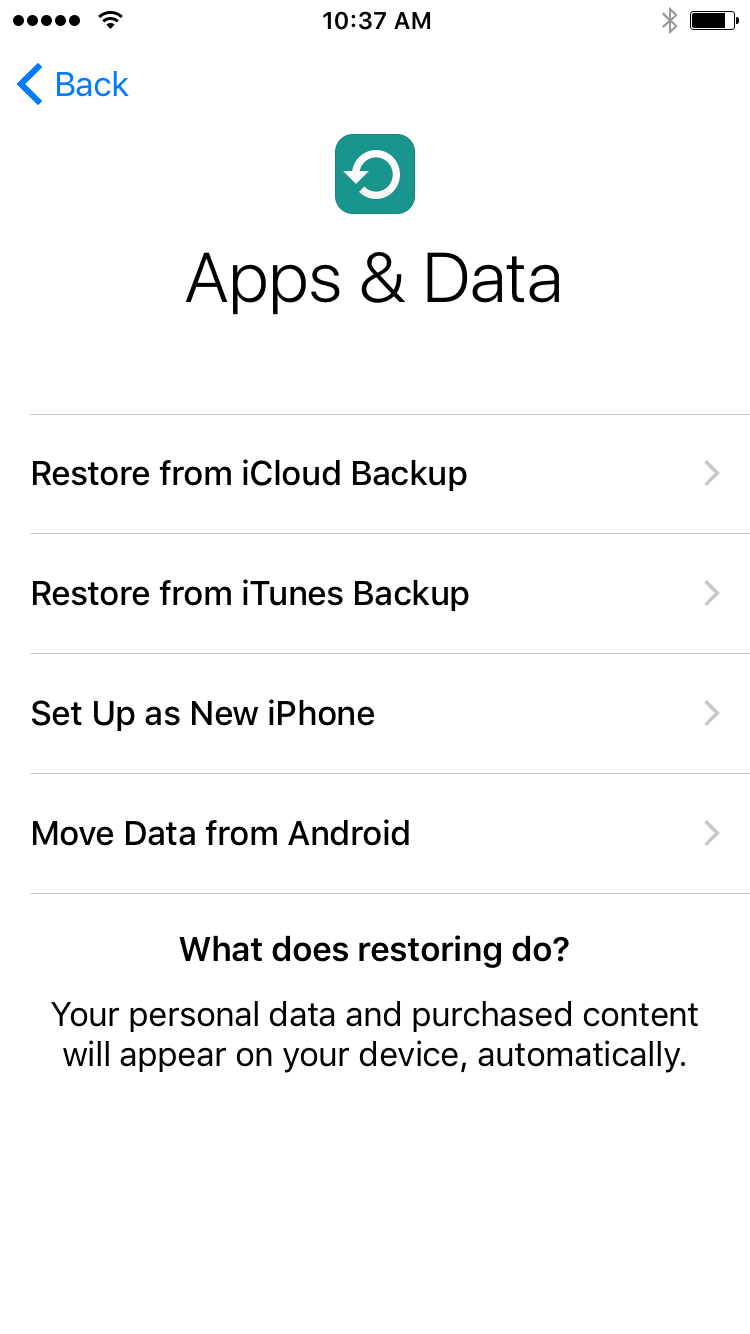The width and height of the screenshot is (750, 1334).
Task: Select Restore from iTunes Backup
Action: tap(390, 594)
